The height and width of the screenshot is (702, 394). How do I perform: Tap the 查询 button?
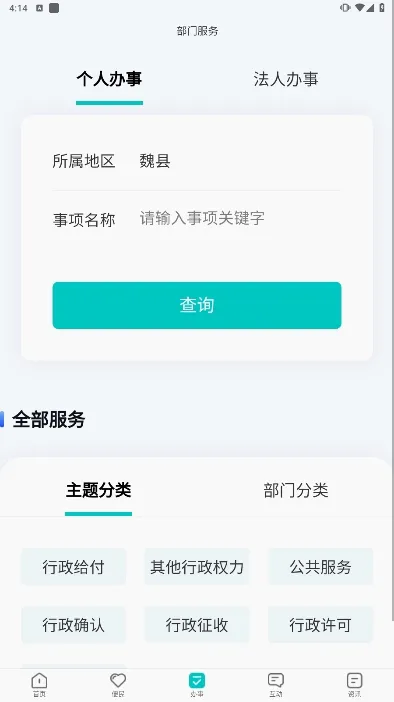(x=197, y=305)
